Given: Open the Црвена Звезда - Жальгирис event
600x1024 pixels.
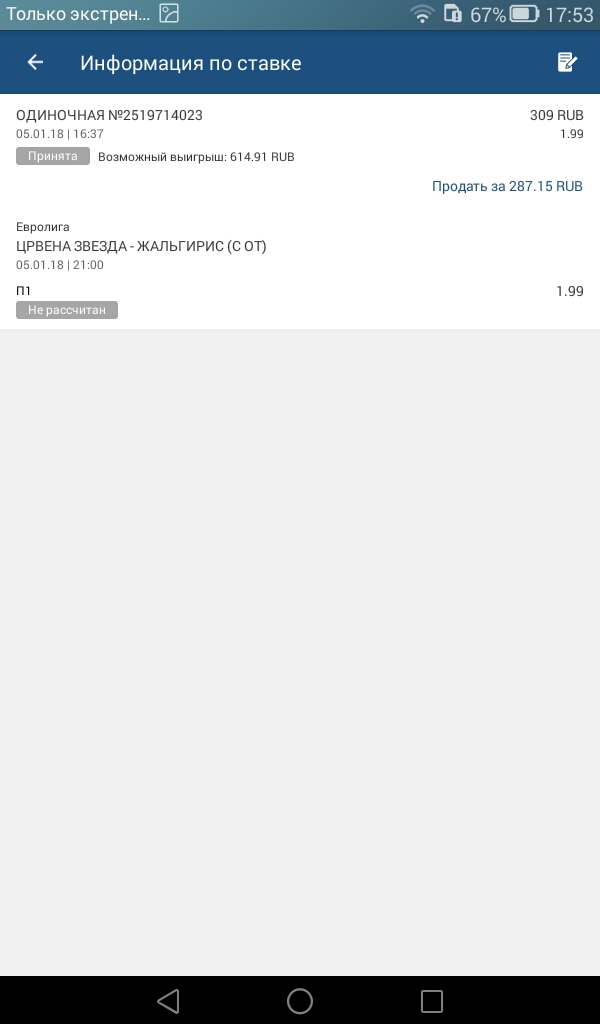Looking at the screenshot, I should coord(141,246).
